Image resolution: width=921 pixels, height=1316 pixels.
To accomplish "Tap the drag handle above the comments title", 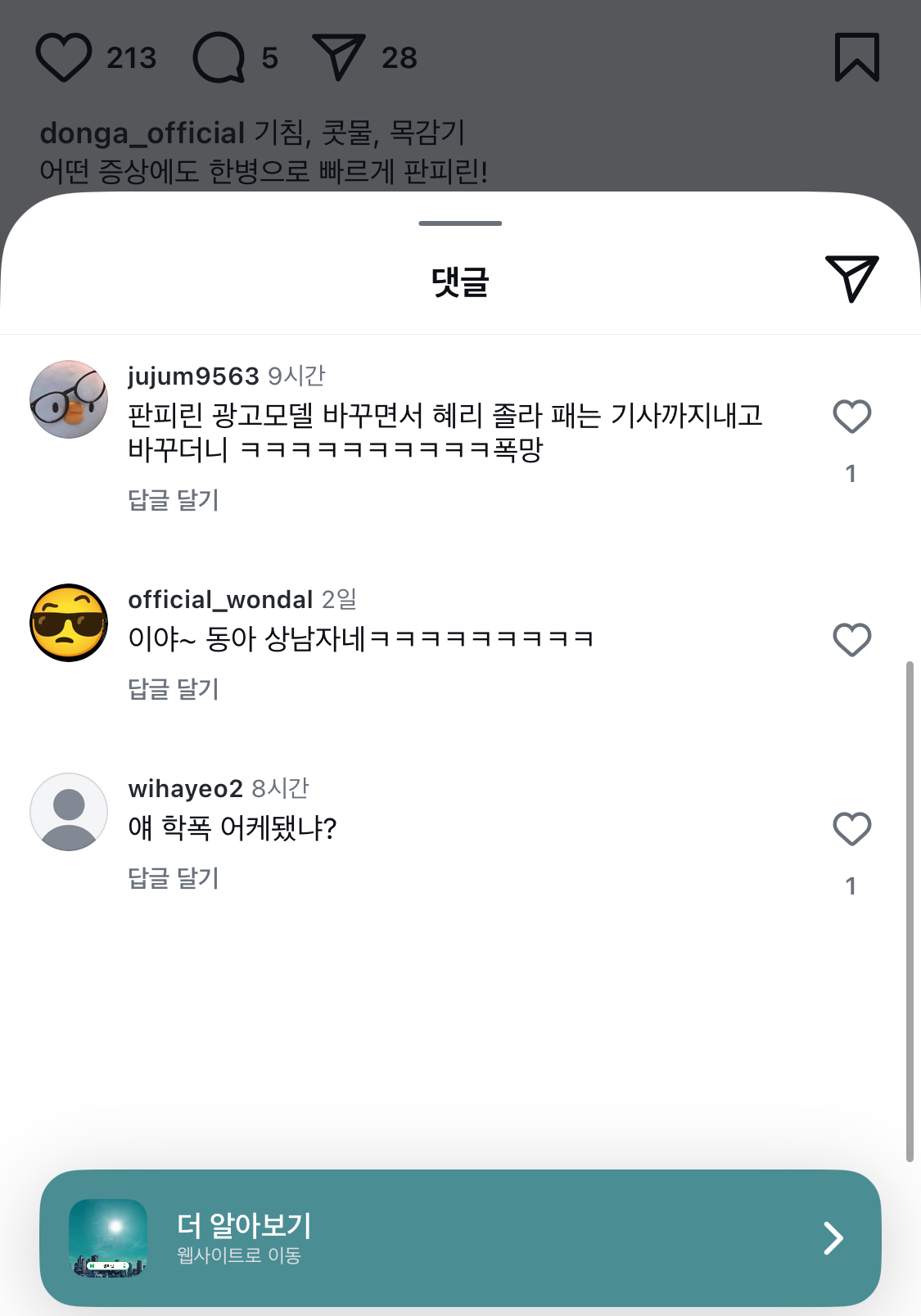I will [x=460, y=221].
